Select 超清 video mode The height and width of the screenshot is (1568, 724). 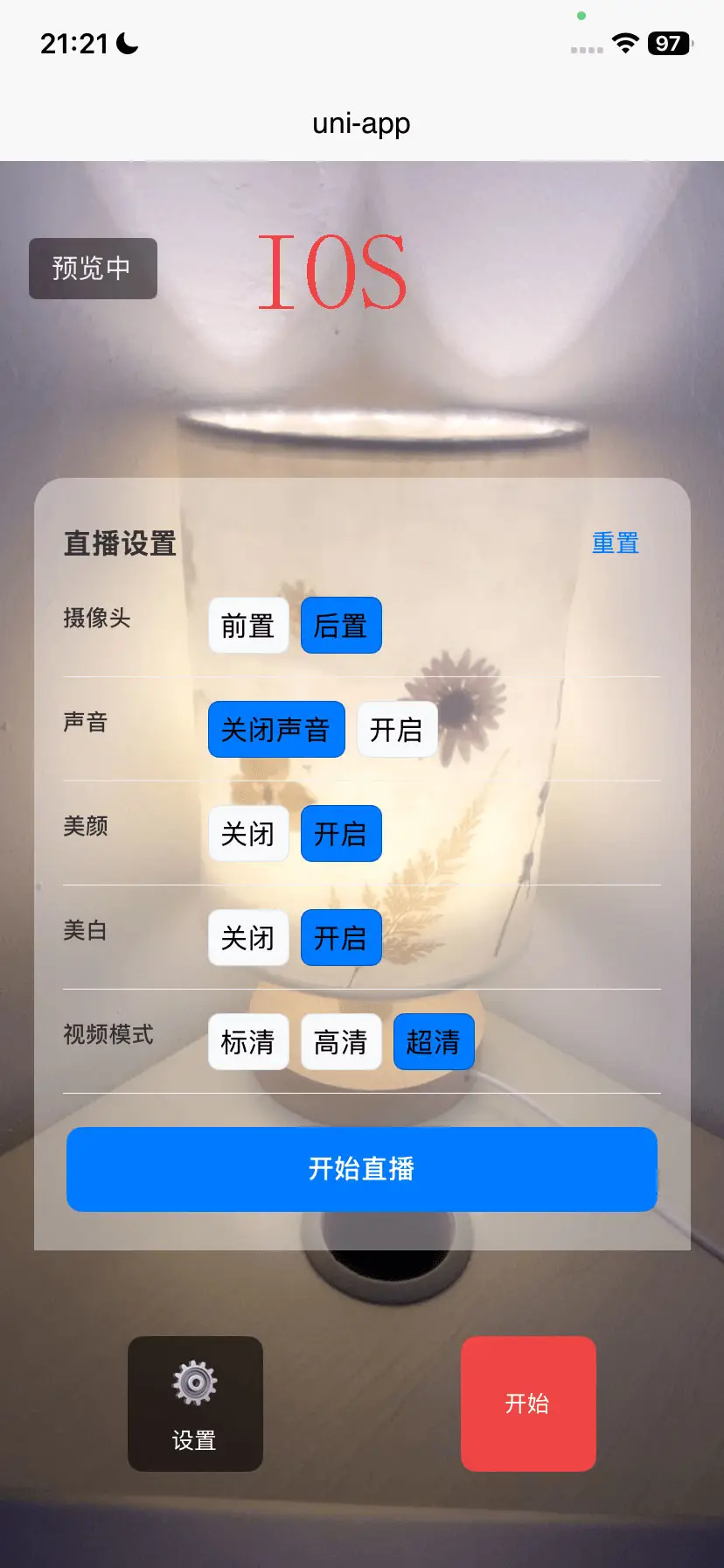(434, 1042)
